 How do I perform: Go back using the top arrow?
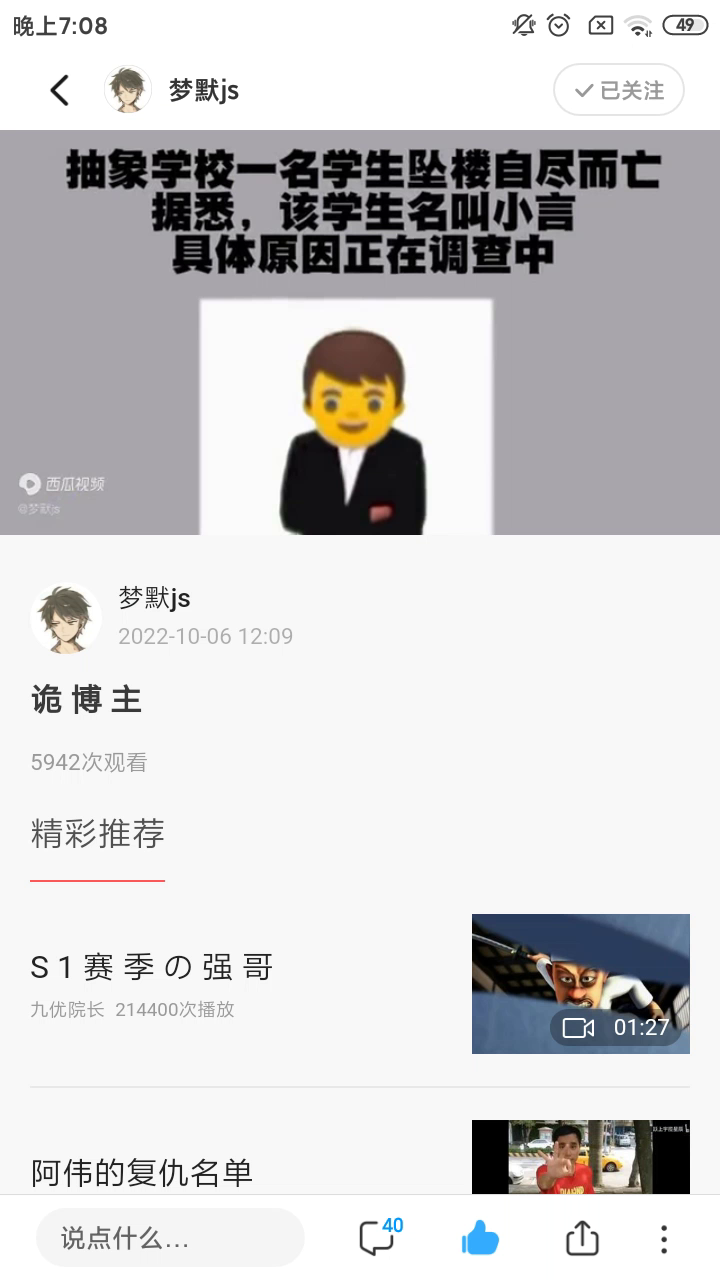pos(60,91)
